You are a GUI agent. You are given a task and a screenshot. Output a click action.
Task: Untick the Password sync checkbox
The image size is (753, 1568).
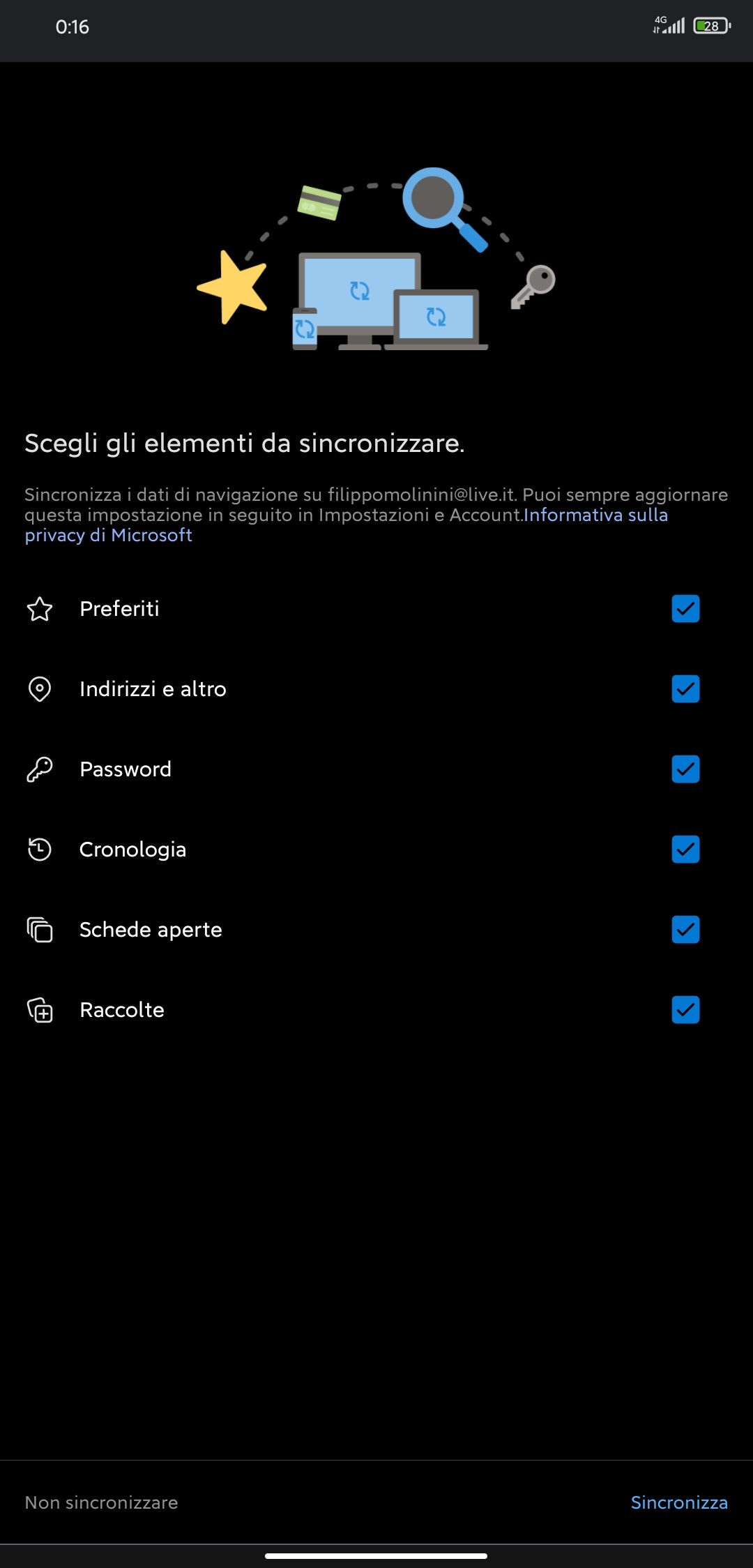pyautogui.click(x=685, y=769)
